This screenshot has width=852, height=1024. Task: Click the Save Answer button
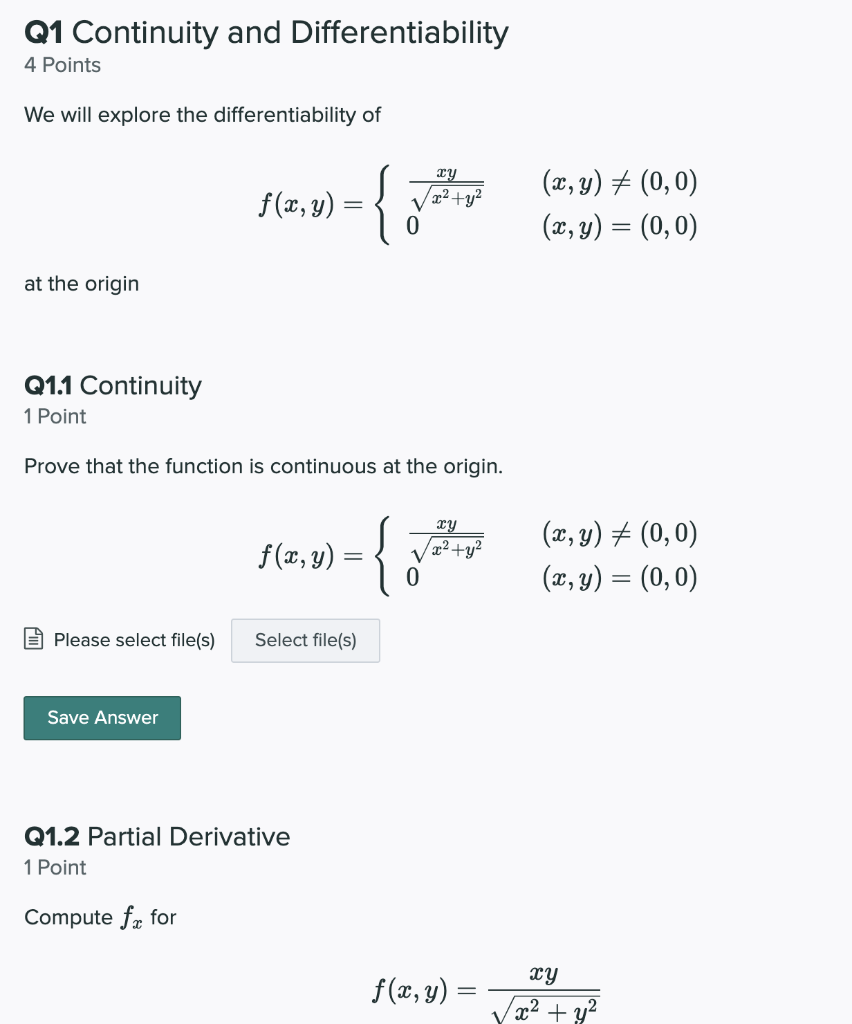[101, 717]
